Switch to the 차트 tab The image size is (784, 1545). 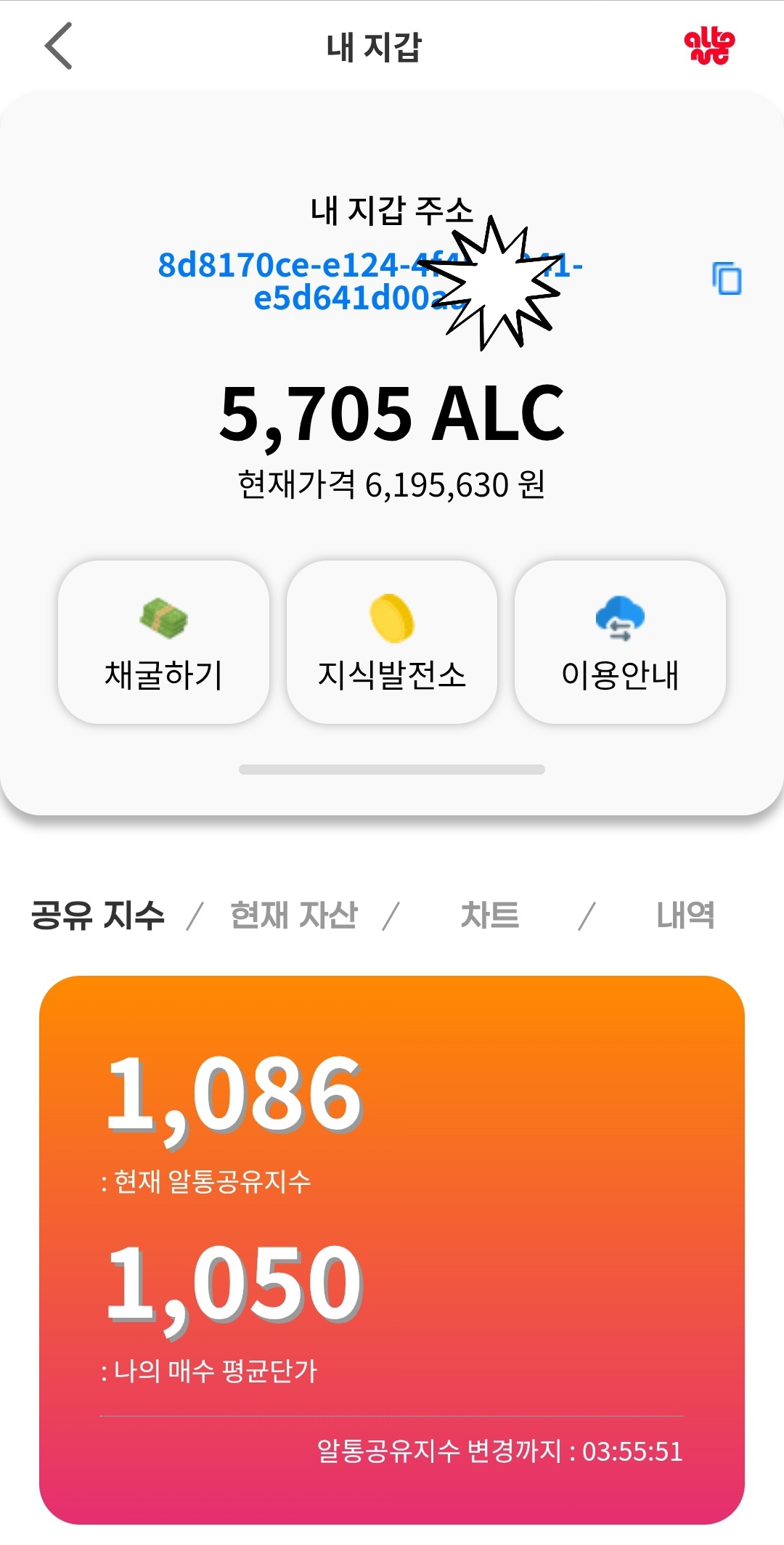pyautogui.click(x=490, y=915)
